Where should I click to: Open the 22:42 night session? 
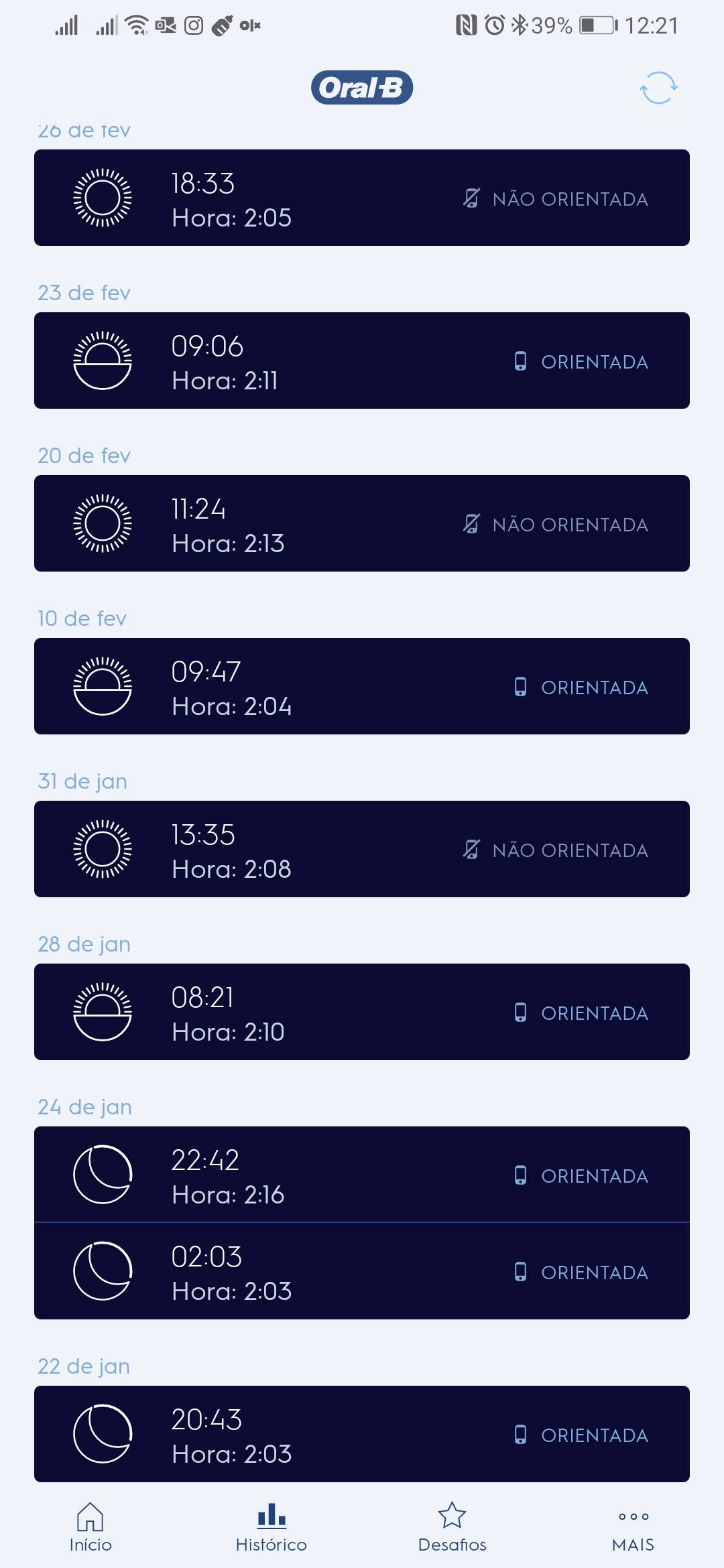pos(362,1175)
